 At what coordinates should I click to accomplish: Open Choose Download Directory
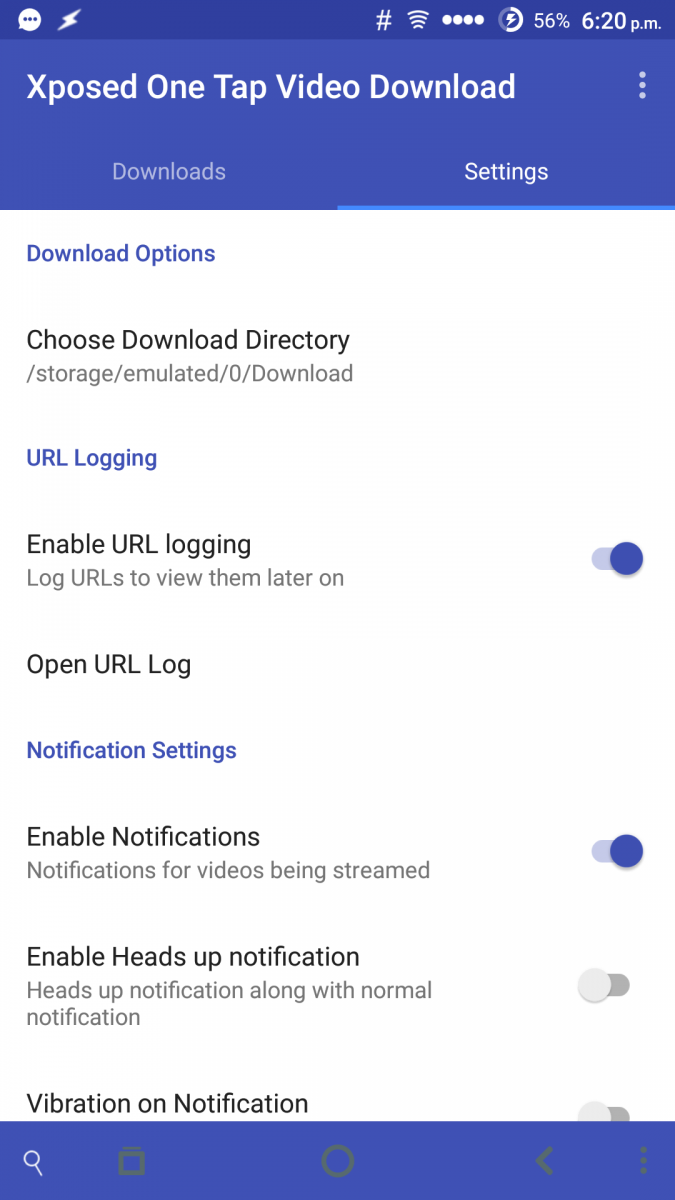[x=337, y=356]
